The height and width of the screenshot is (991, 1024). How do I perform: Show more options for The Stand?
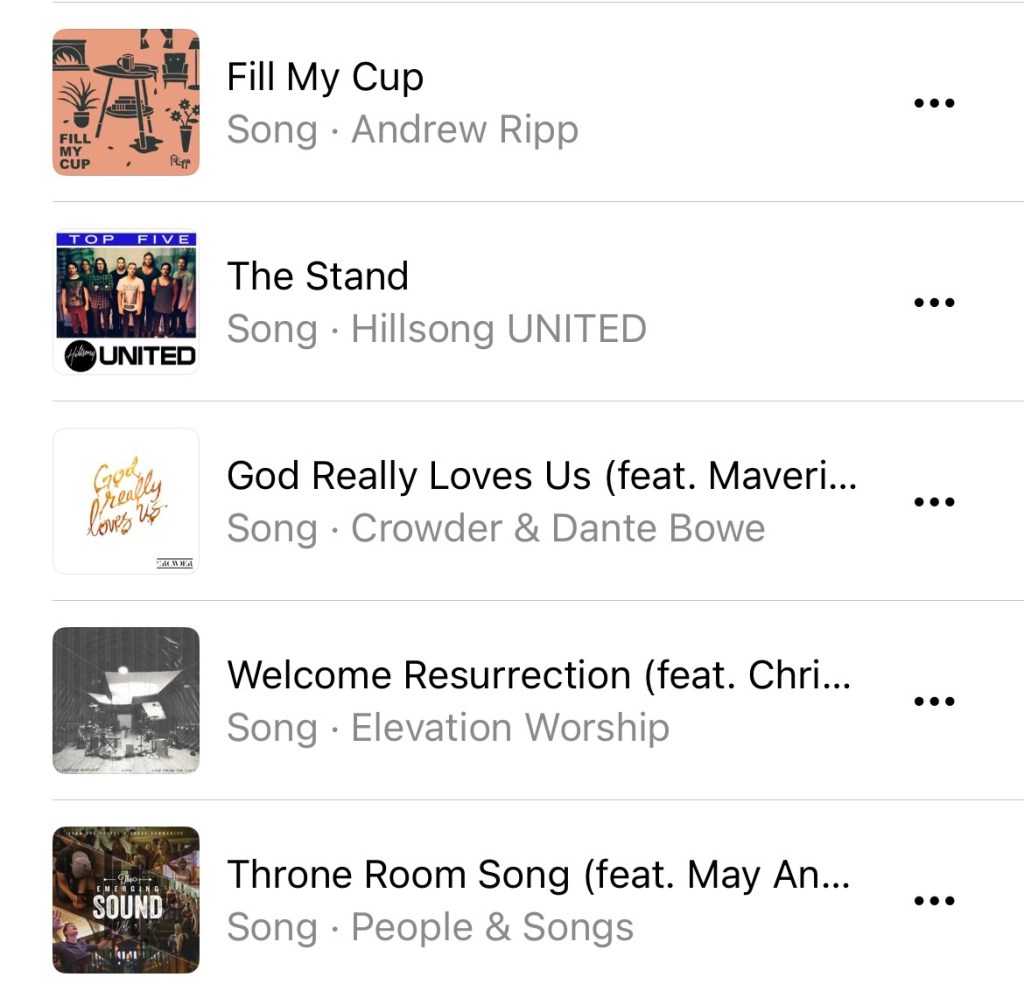click(x=934, y=302)
